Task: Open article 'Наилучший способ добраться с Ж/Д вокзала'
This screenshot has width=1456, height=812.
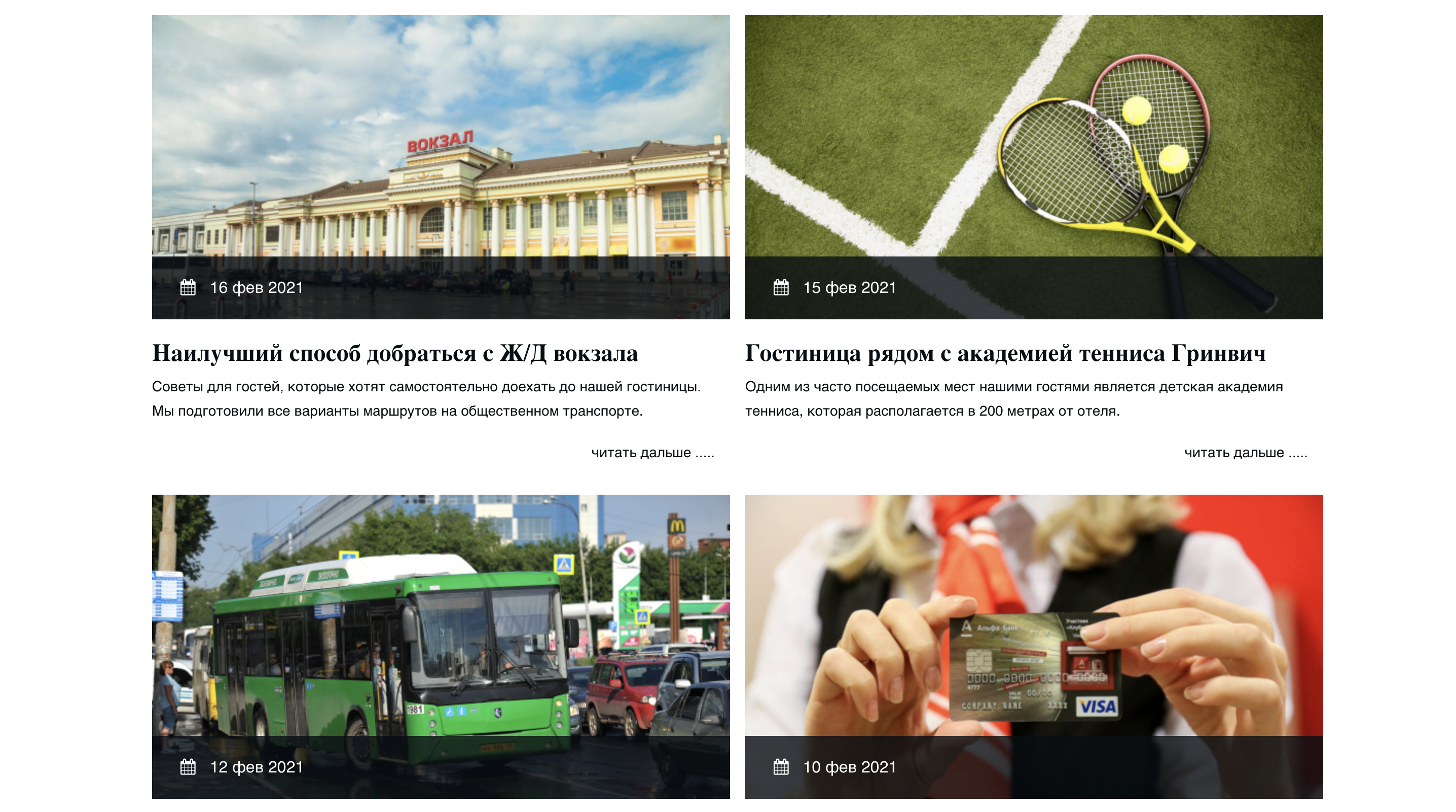Action: click(x=394, y=353)
